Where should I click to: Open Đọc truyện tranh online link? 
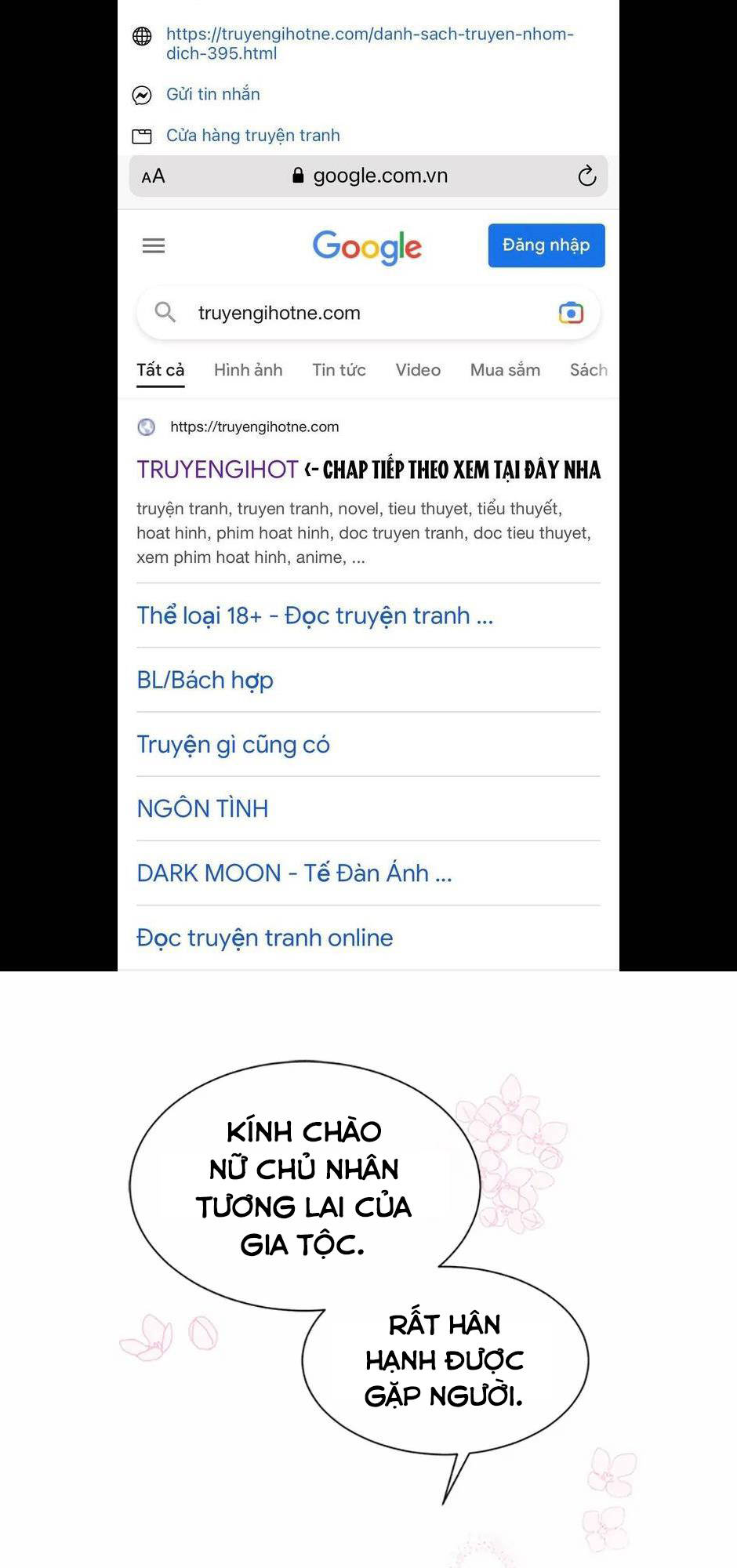[x=264, y=937]
